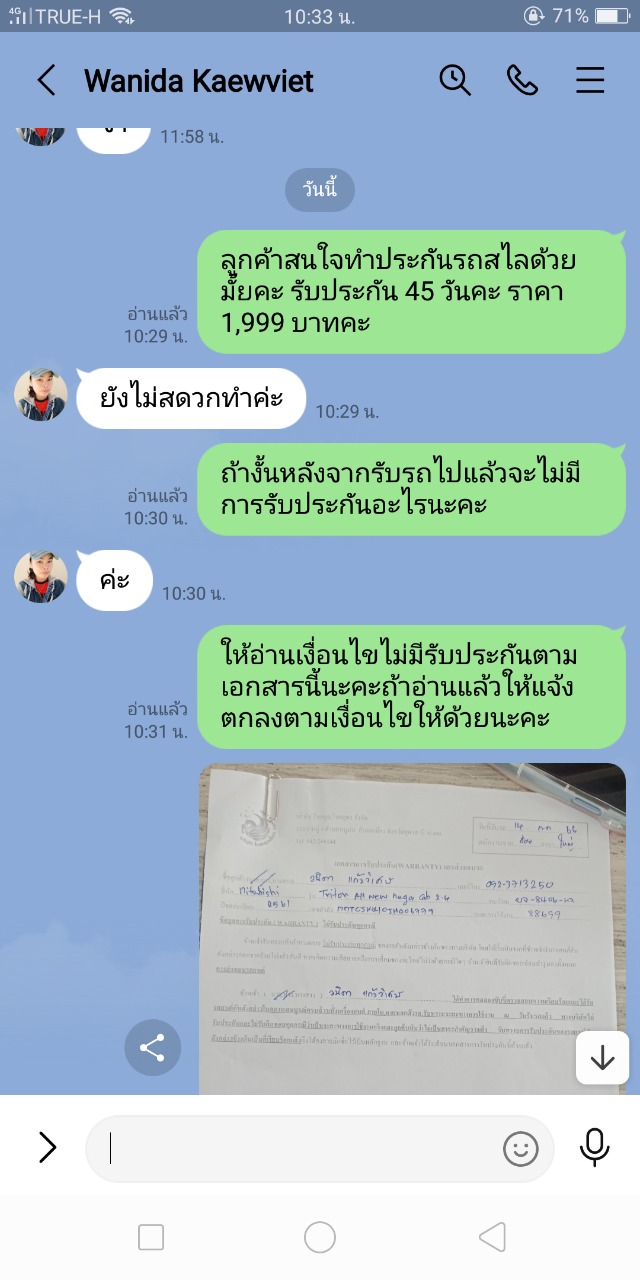Screen dimensions: 640x1280
Task: Share the warranty document photo
Action: (152, 1048)
